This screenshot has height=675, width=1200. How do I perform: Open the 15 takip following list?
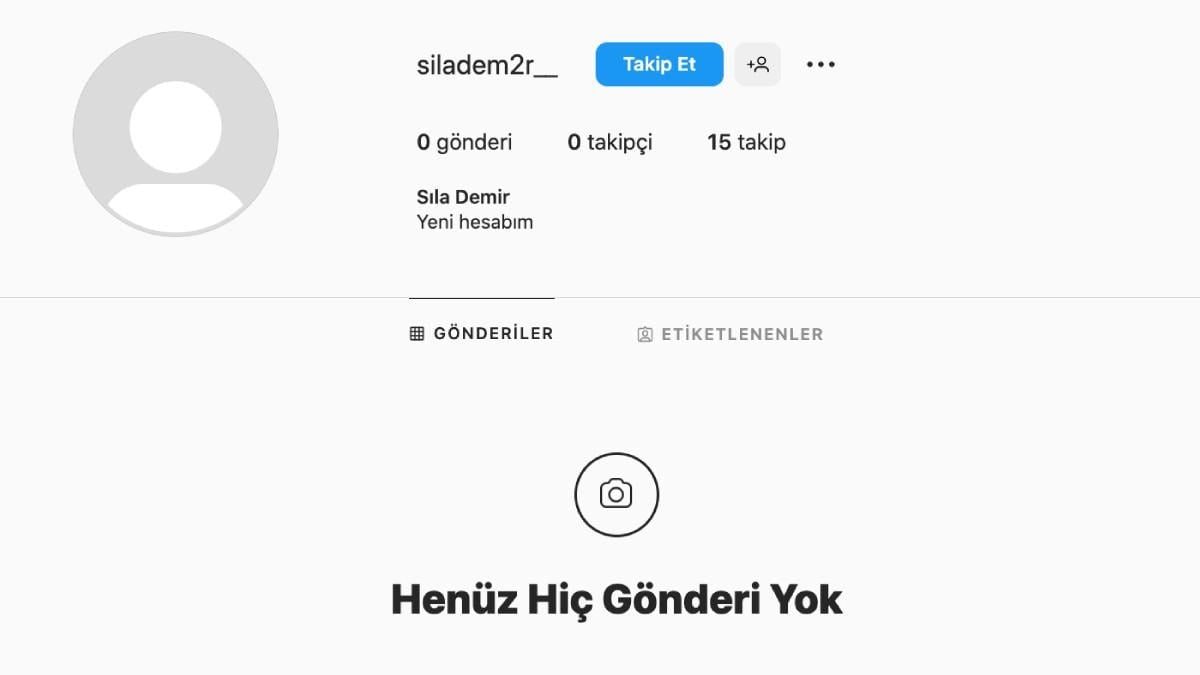point(746,142)
